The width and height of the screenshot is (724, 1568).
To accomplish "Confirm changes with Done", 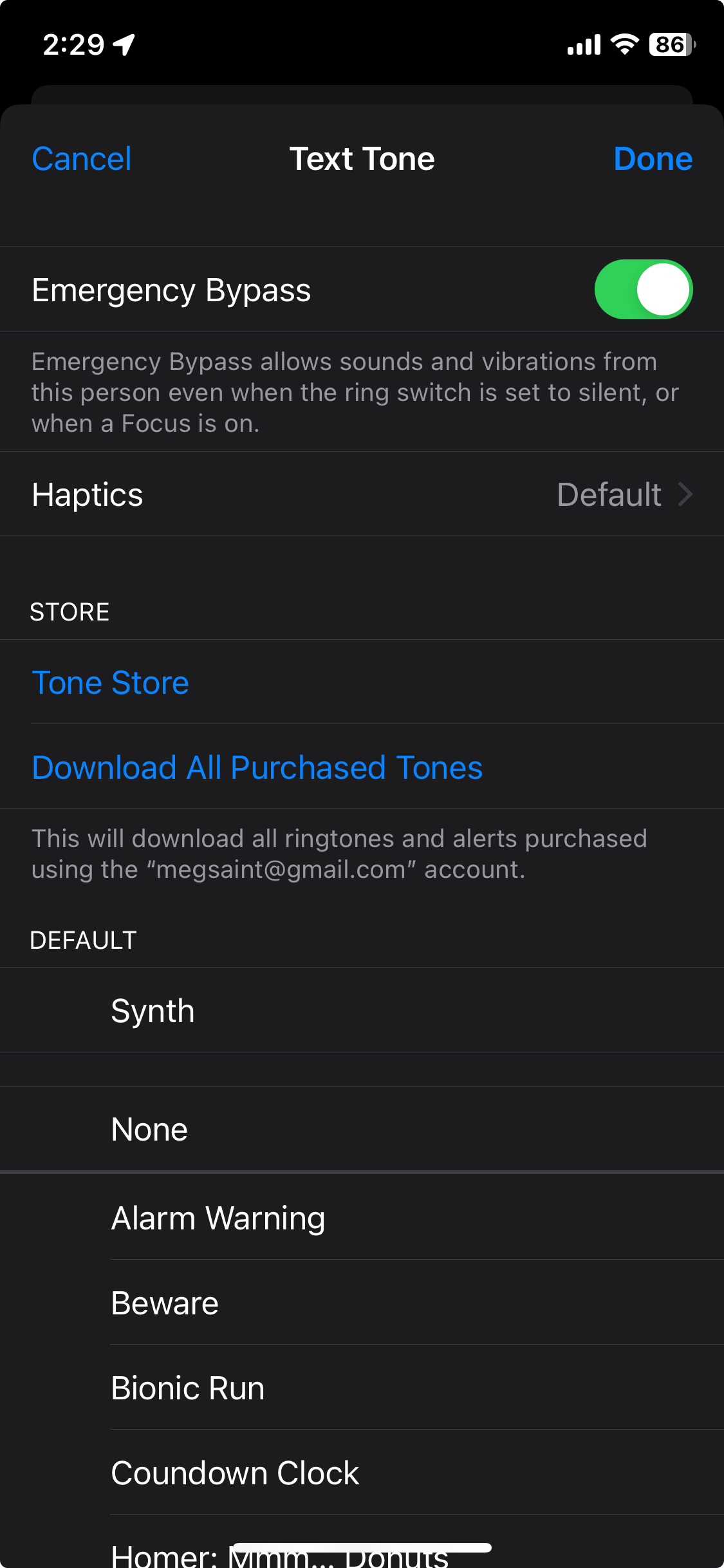I will tap(653, 159).
